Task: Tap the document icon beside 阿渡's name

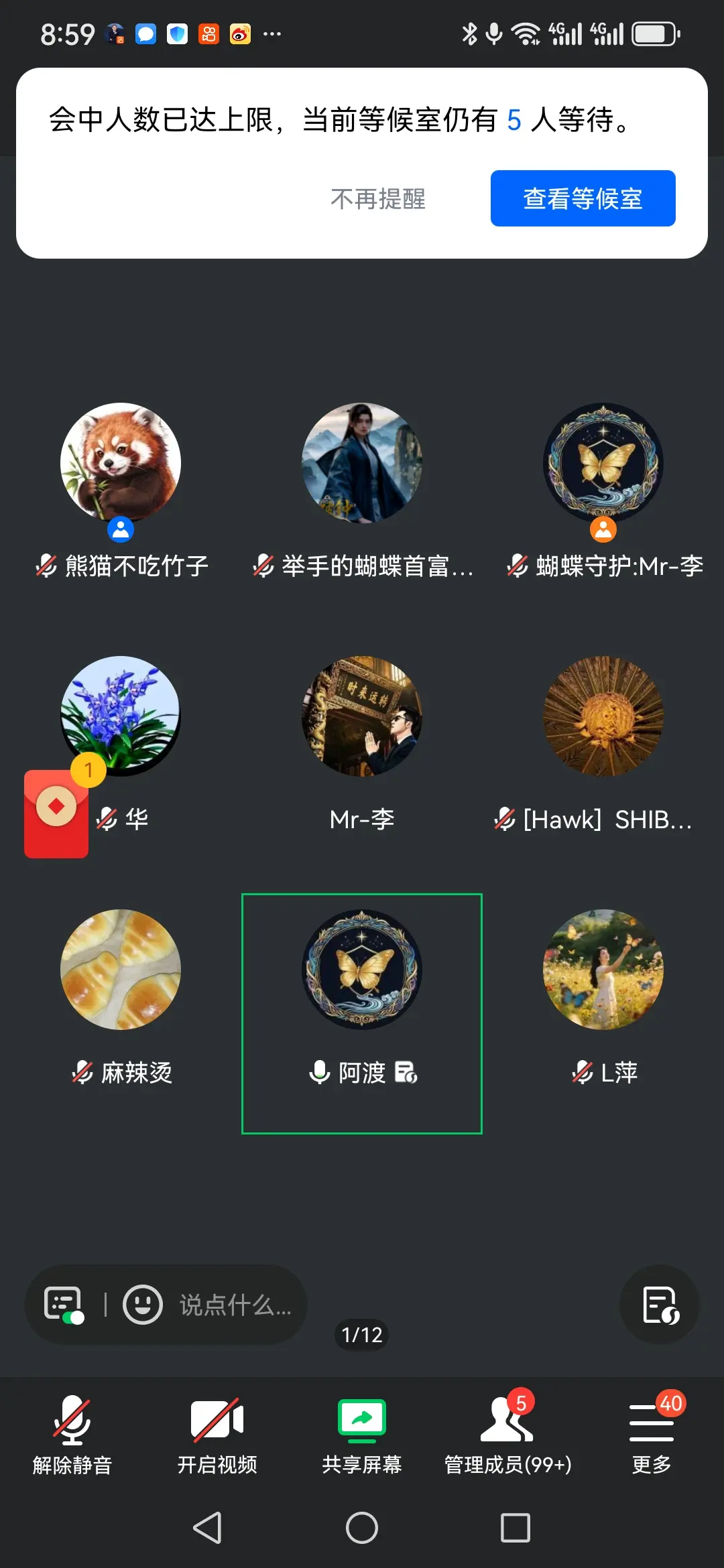Action: pyautogui.click(x=406, y=1071)
